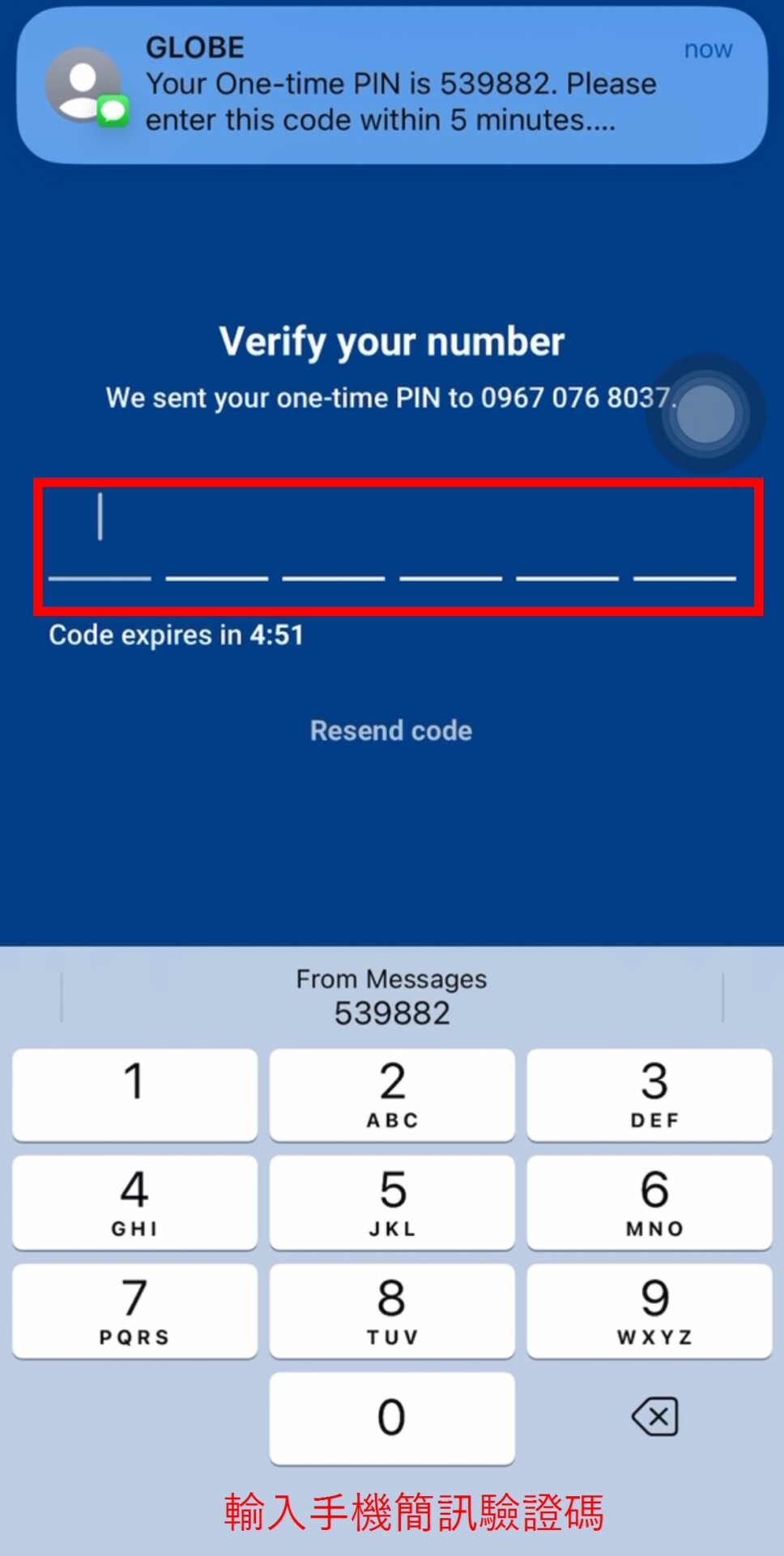Type digit 3 using the keypad
784x1556 pixels.
pos(650,1095)
